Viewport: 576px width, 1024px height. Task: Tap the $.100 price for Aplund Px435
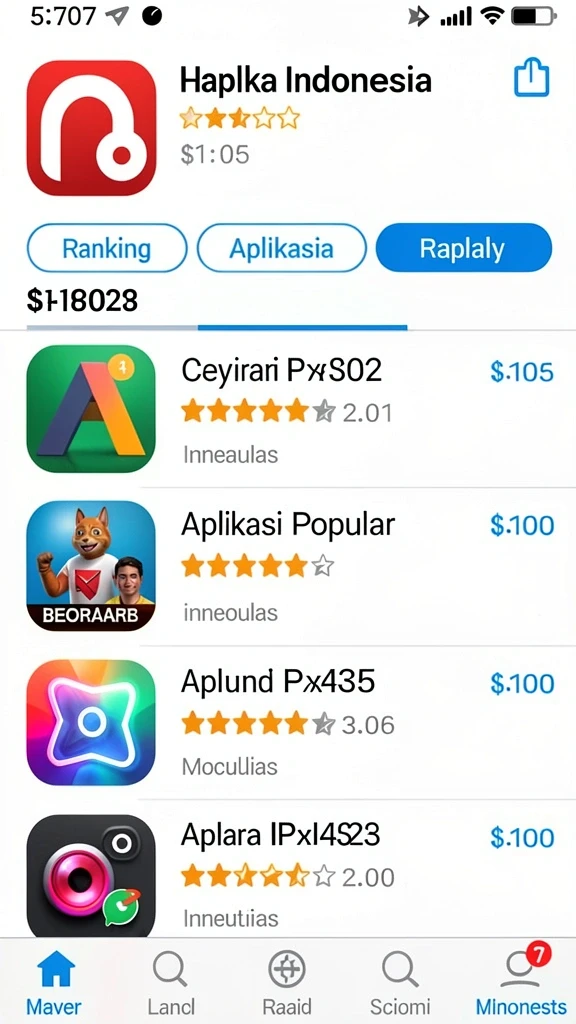522,684
